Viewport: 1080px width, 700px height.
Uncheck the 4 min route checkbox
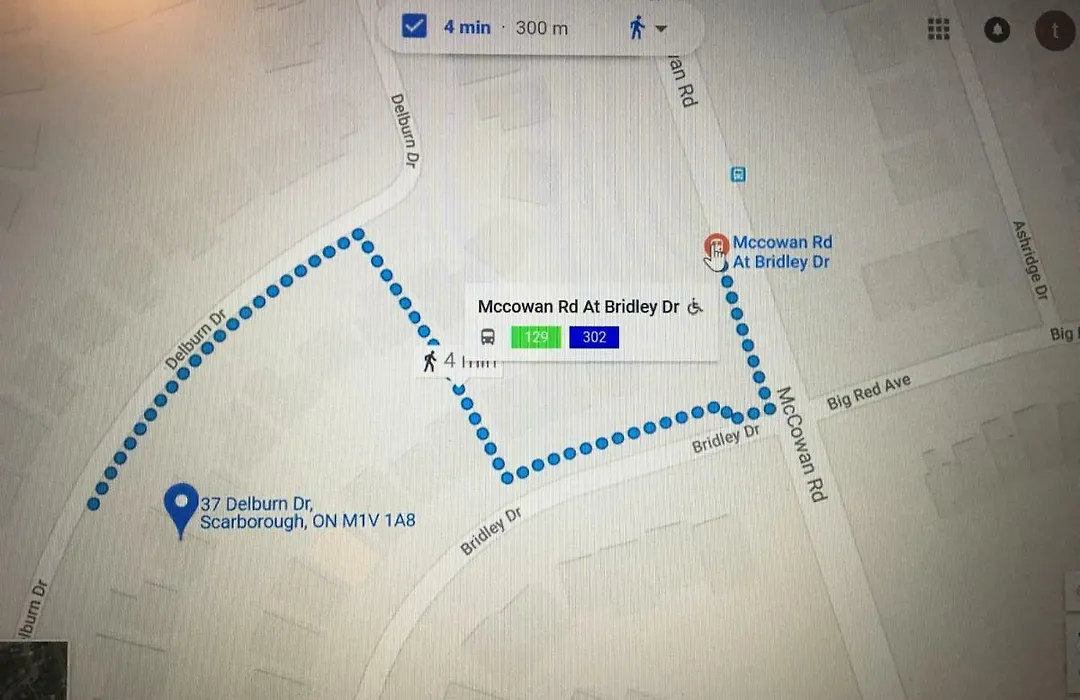414,27
